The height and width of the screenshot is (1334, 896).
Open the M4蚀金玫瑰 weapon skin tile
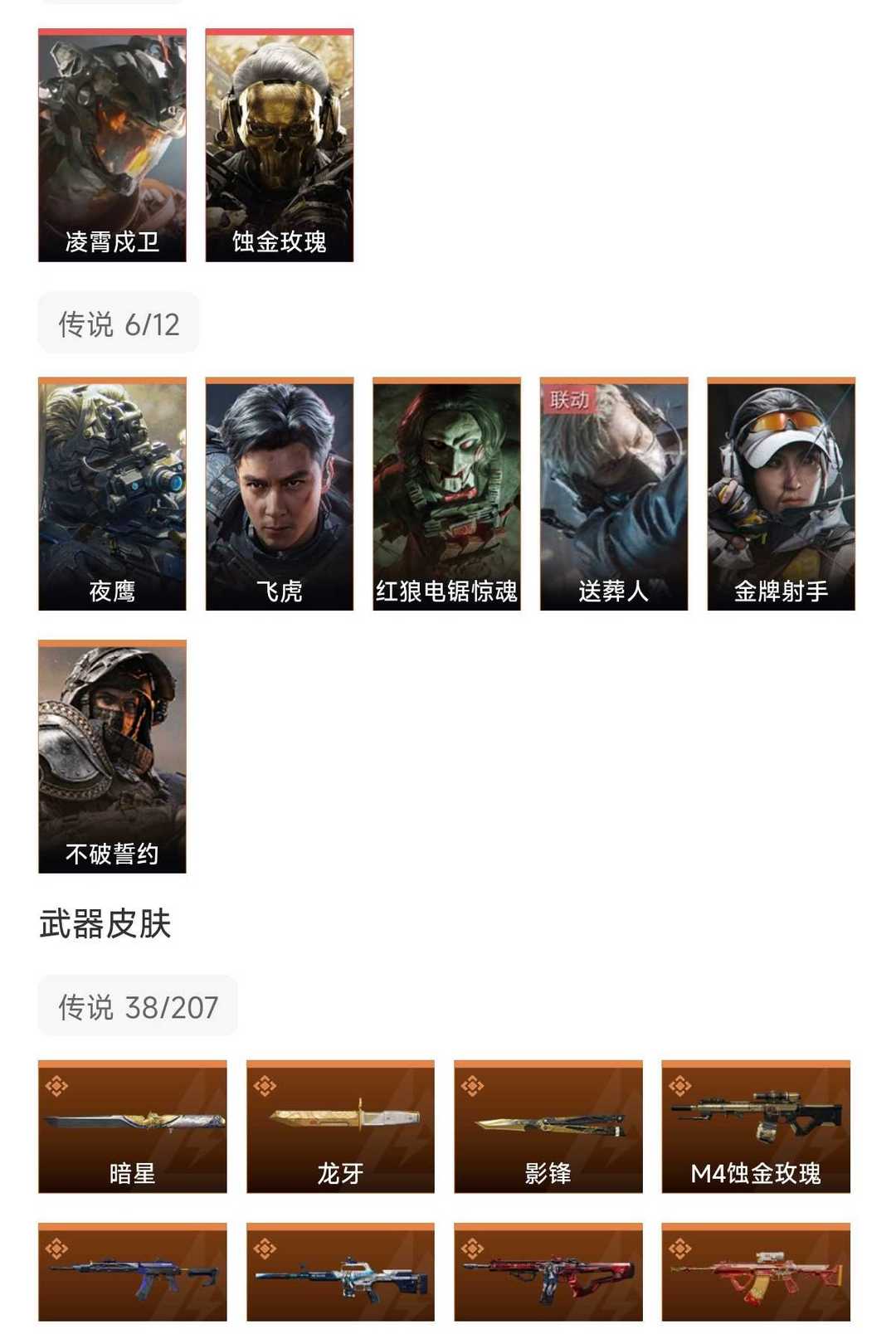756,1127
